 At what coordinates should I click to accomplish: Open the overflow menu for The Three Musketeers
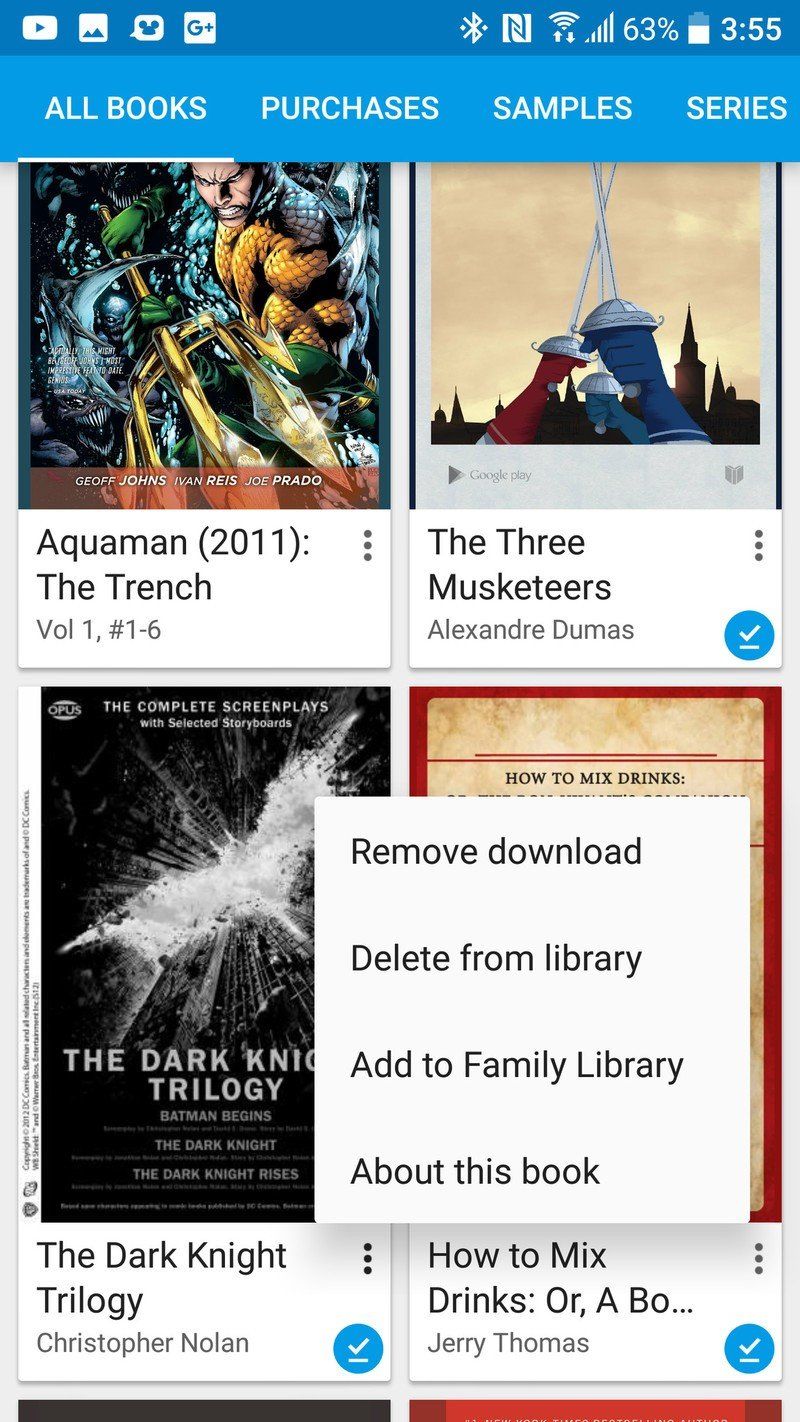(759, 546)
